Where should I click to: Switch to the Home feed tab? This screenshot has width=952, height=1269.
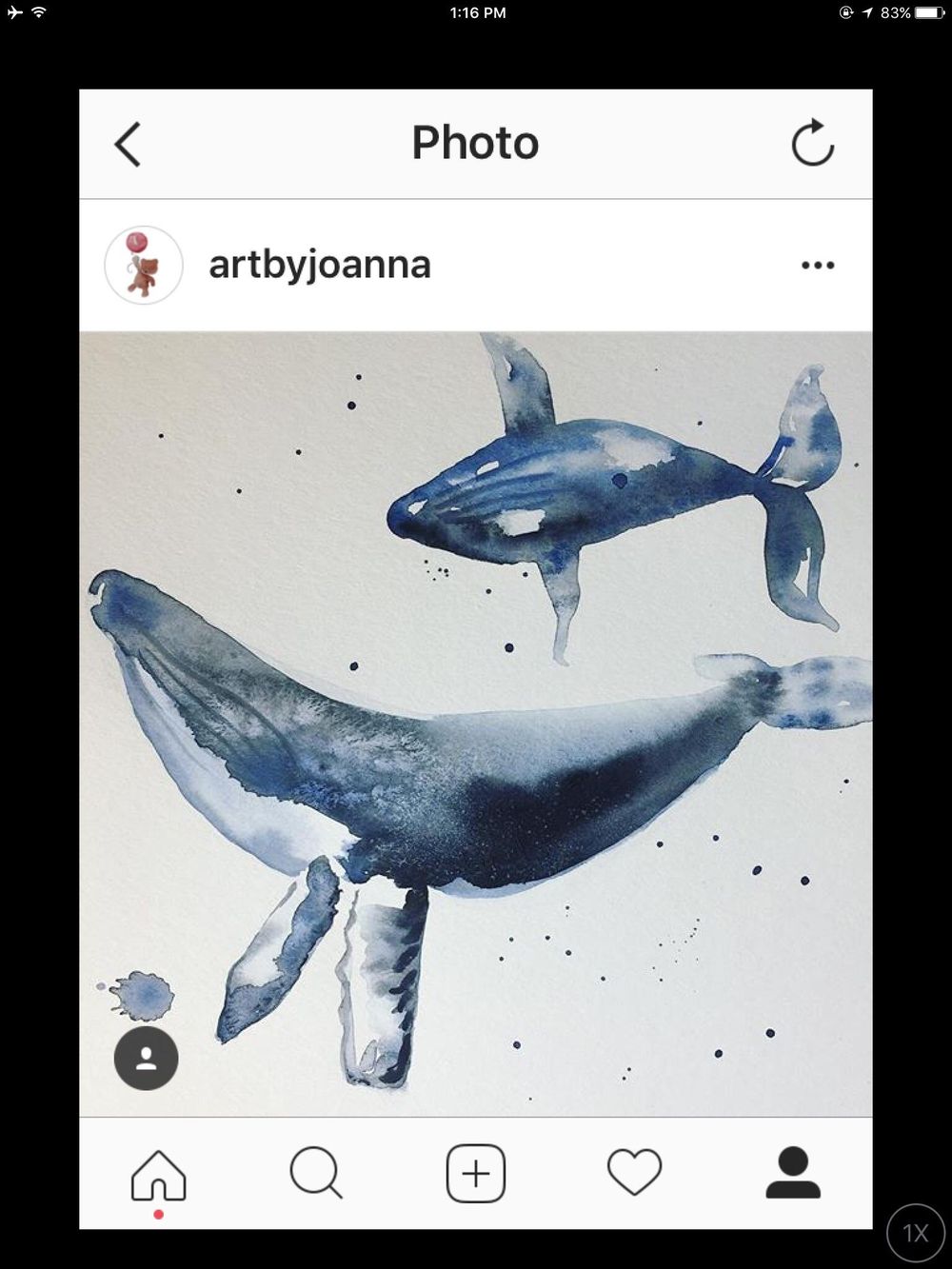(x=159, y=1175)
